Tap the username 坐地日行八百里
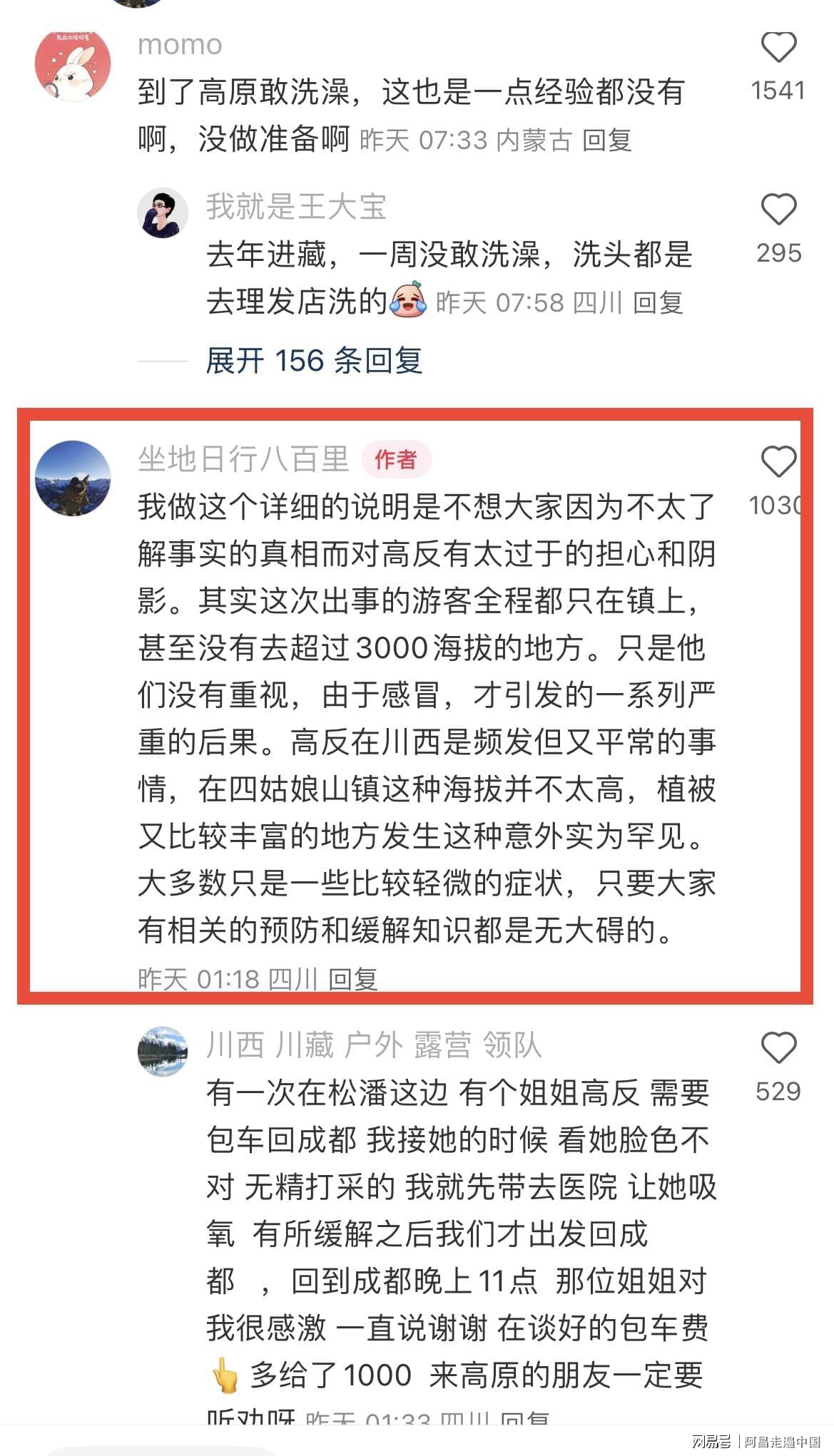The width and height of the screenshot is (834, 1456). click(243, 459)
